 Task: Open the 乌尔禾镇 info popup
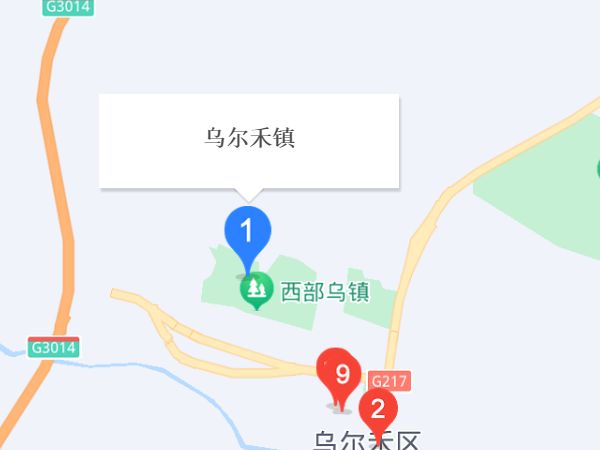(249, 139)
